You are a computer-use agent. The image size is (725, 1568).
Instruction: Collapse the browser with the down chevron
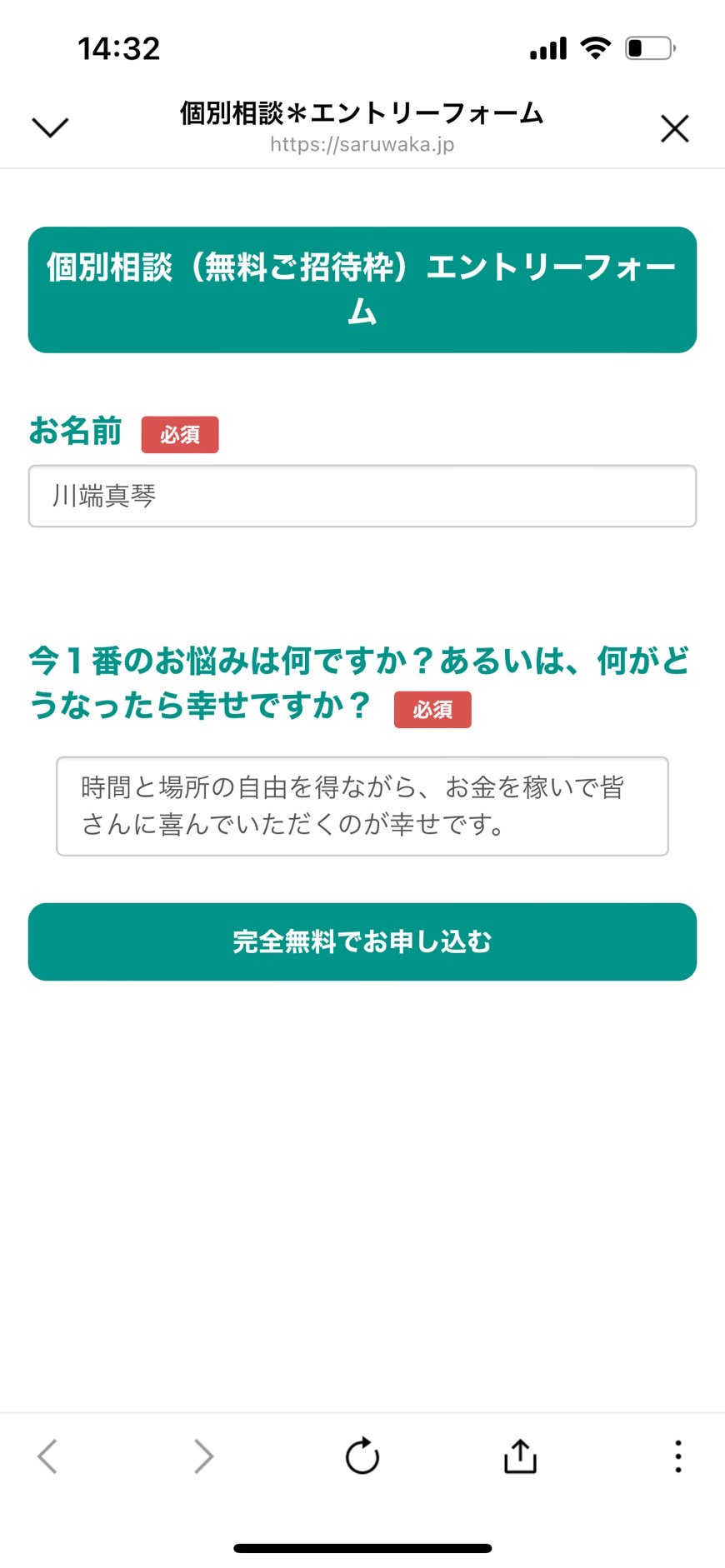(50, 127)
